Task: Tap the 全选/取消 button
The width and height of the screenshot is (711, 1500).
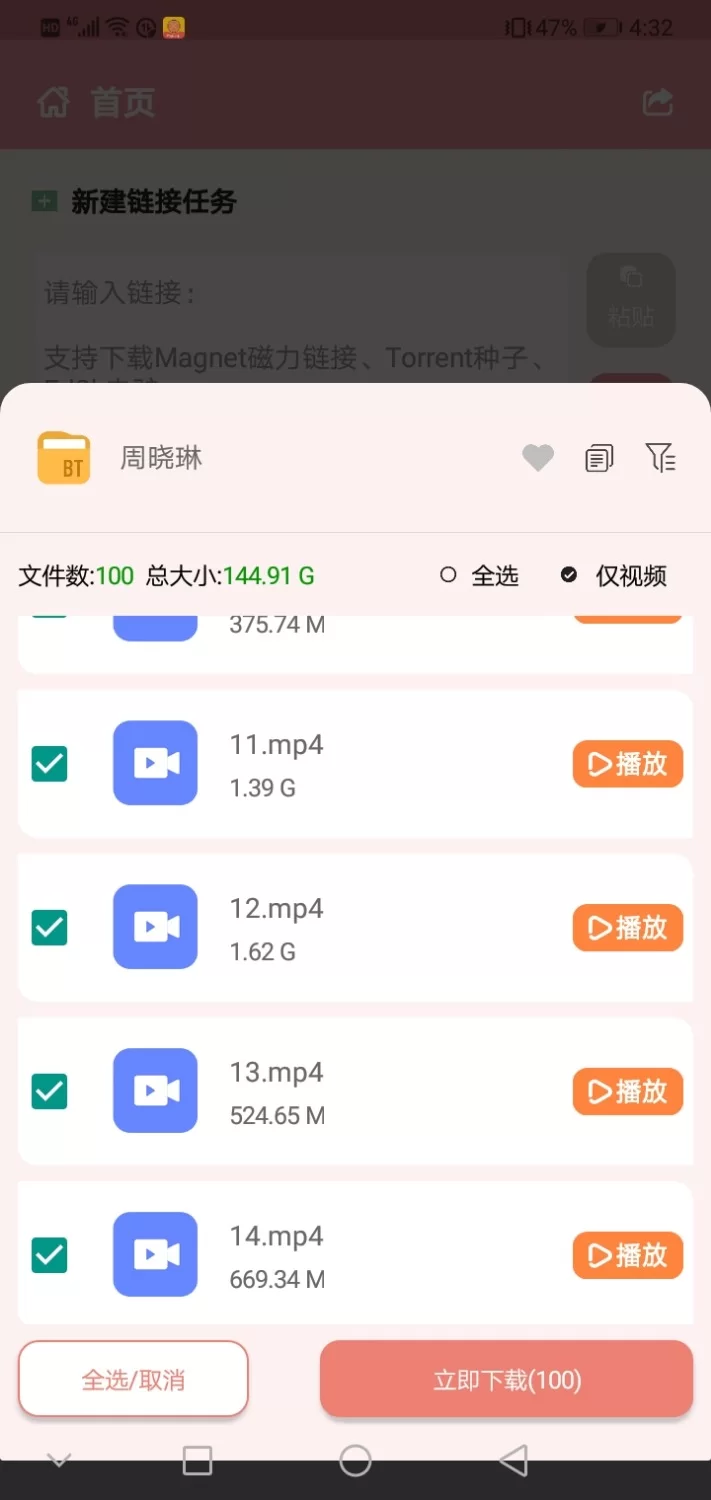Action: click(133, 1380)
